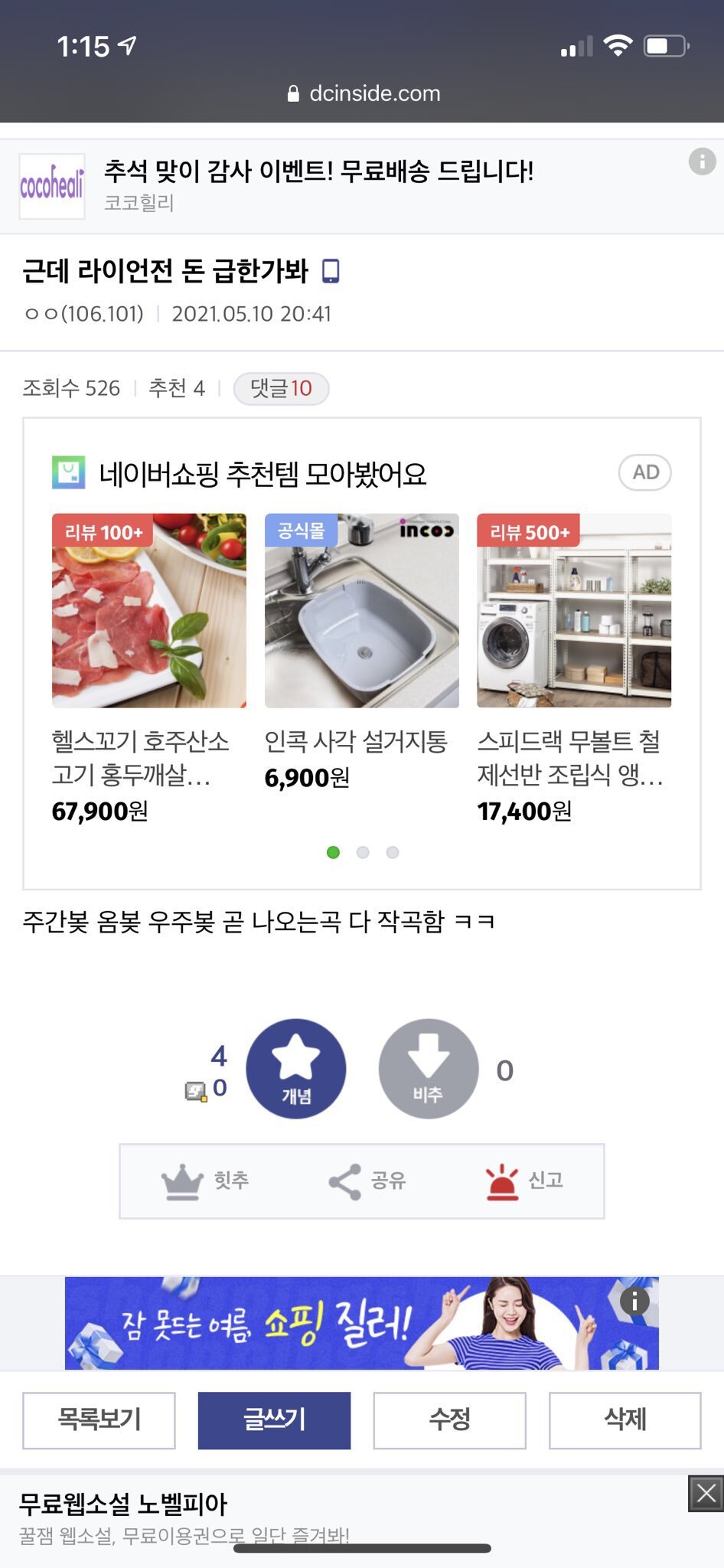Tap the dcinside.com address bar
The image size is (724, 1568).
coord(364,93)
